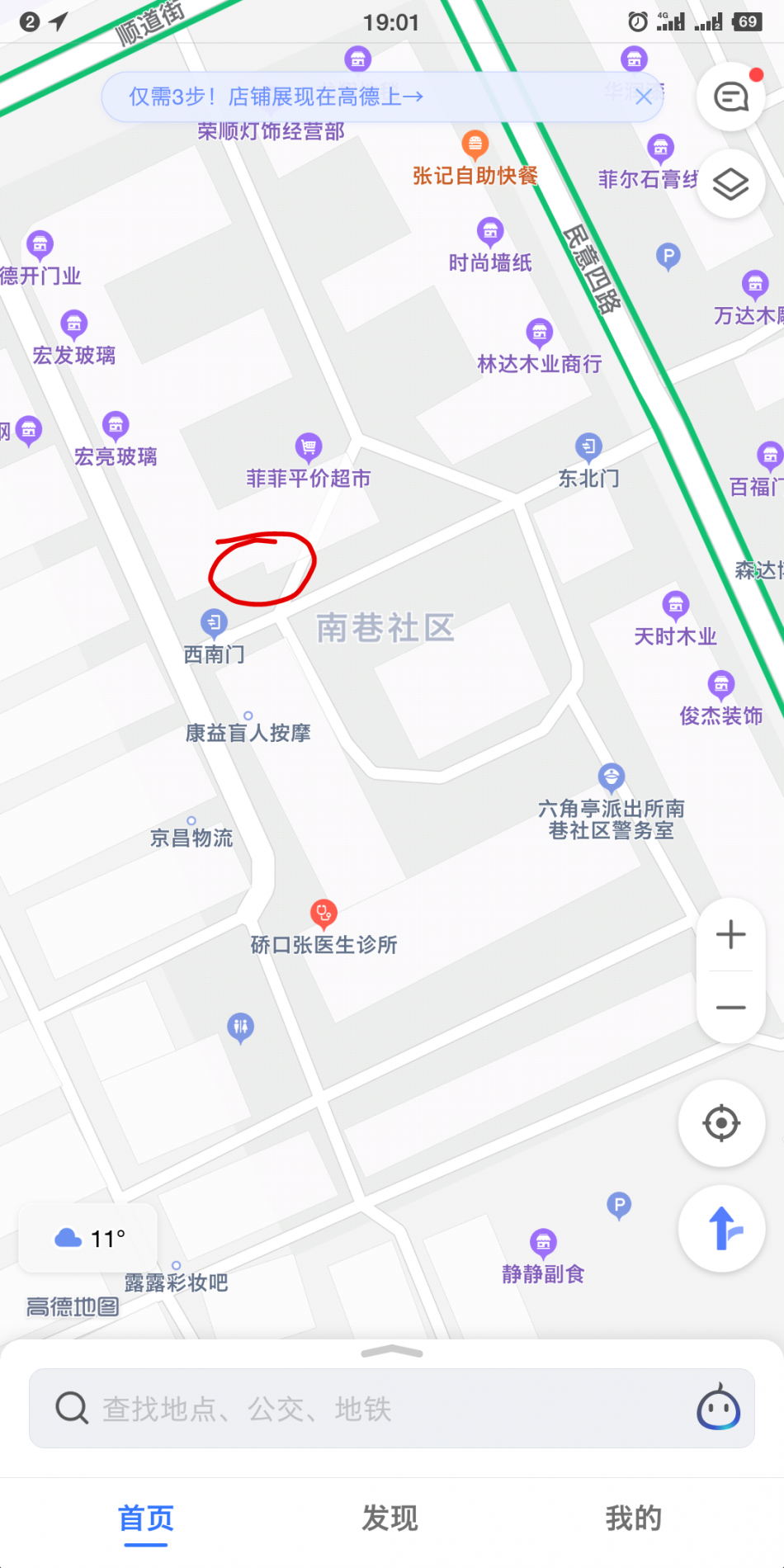Switch to the 我的 tab
784x1568 pixels.
coord(634,1518)
